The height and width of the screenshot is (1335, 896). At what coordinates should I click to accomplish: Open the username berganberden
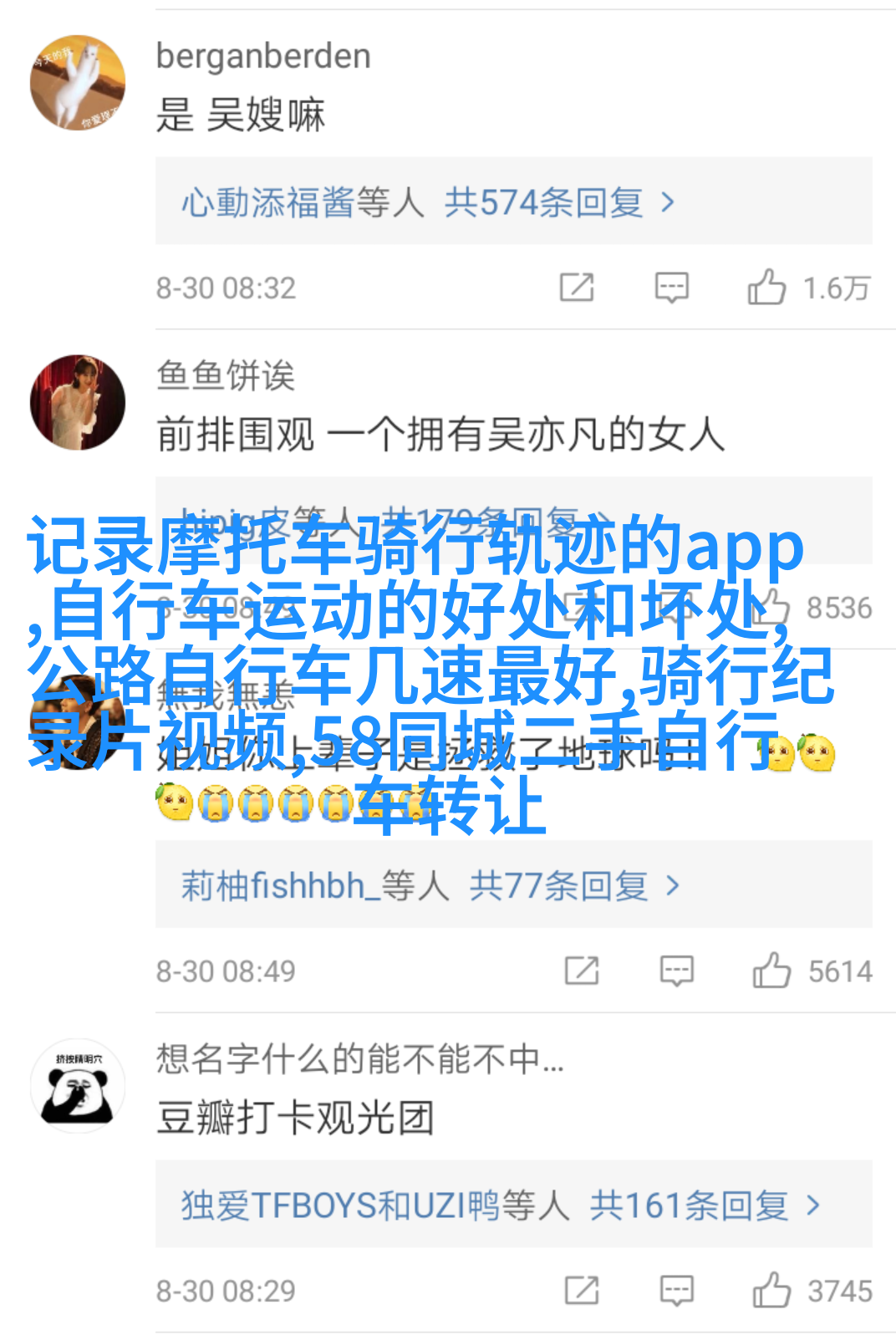tap(263, 56)
